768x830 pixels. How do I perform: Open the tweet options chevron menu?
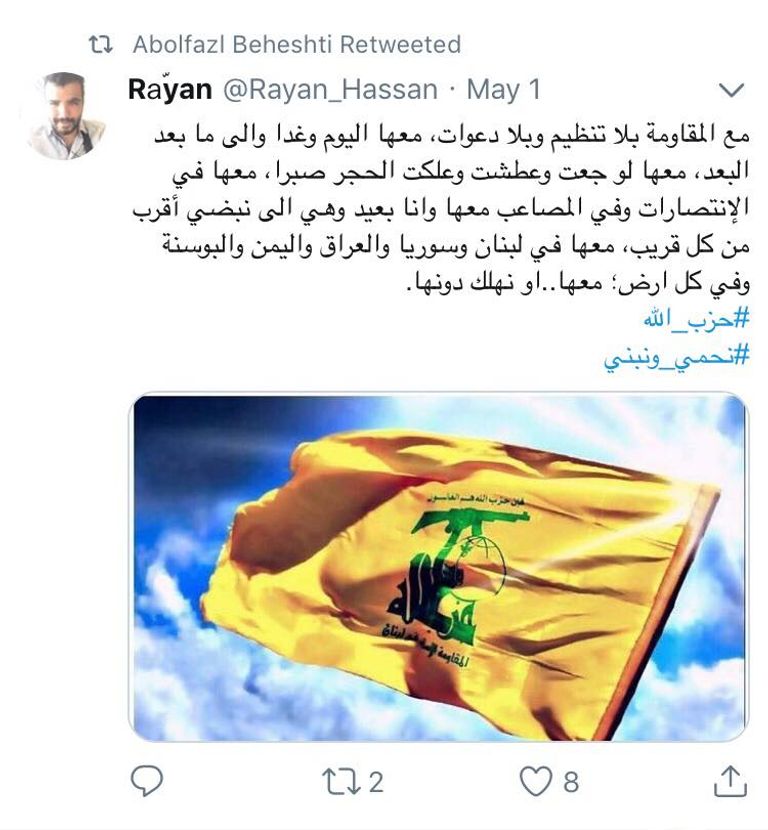732,90
